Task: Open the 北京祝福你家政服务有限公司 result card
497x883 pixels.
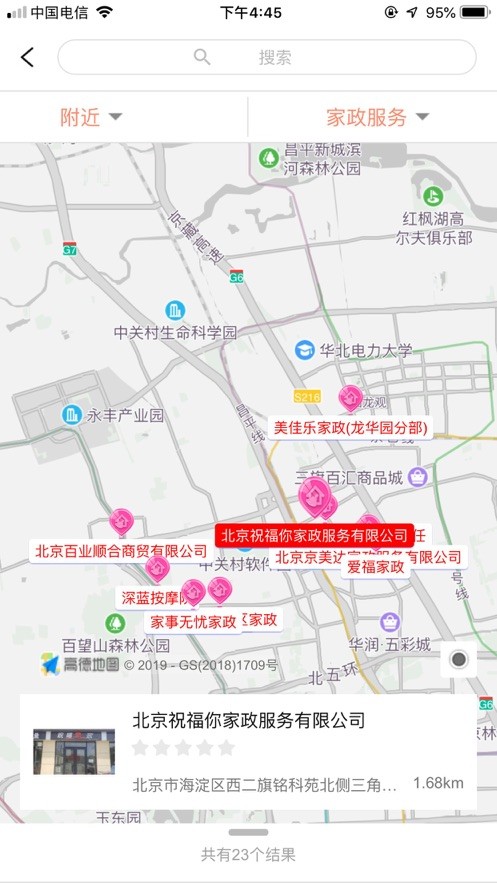Action: [x=248, y=752]
